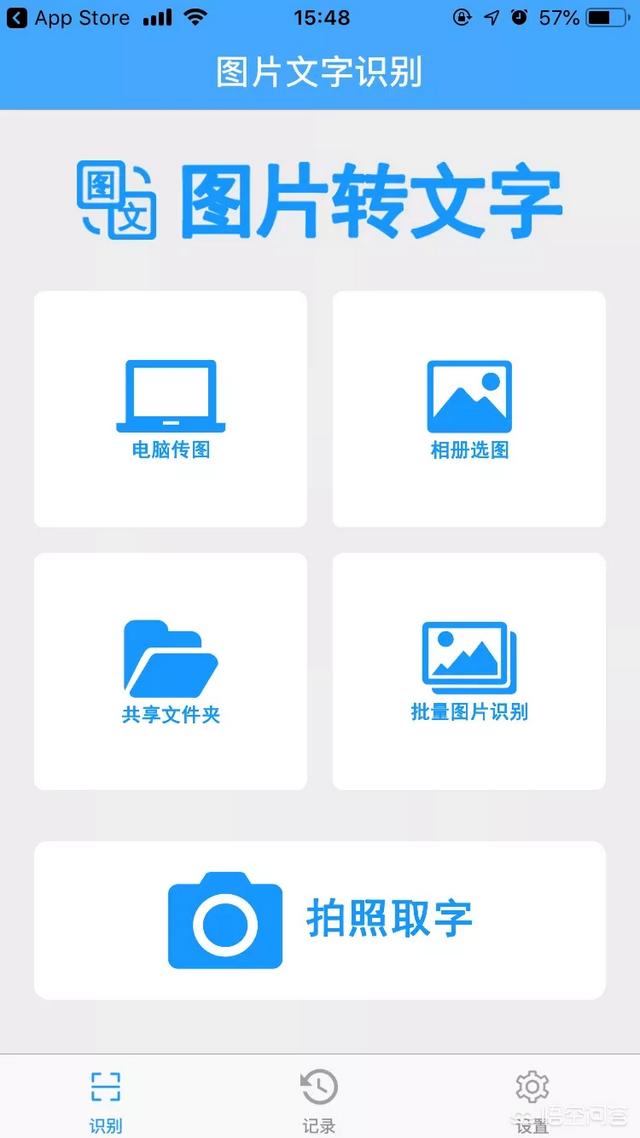Image resolution: width=640 pixels, height=1138 pixels.
Task: Open the 设置 tab
Action: point(532,1100)
